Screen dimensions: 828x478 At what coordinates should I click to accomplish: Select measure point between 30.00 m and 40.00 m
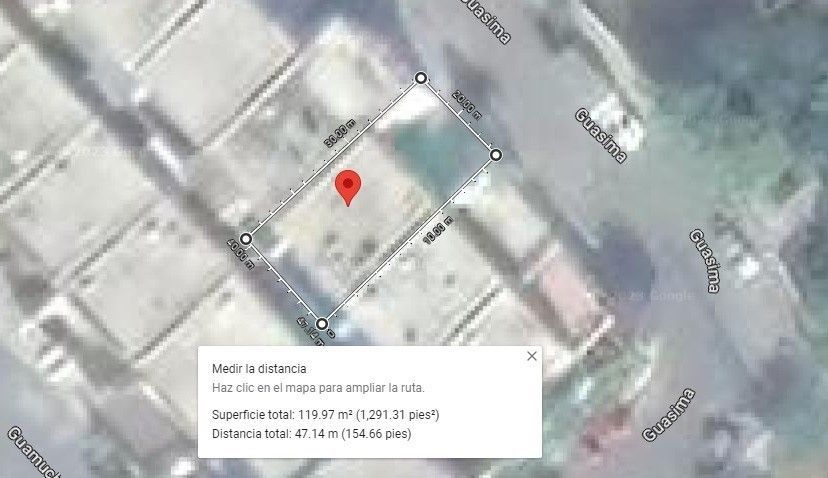click(x=246, y=239)
